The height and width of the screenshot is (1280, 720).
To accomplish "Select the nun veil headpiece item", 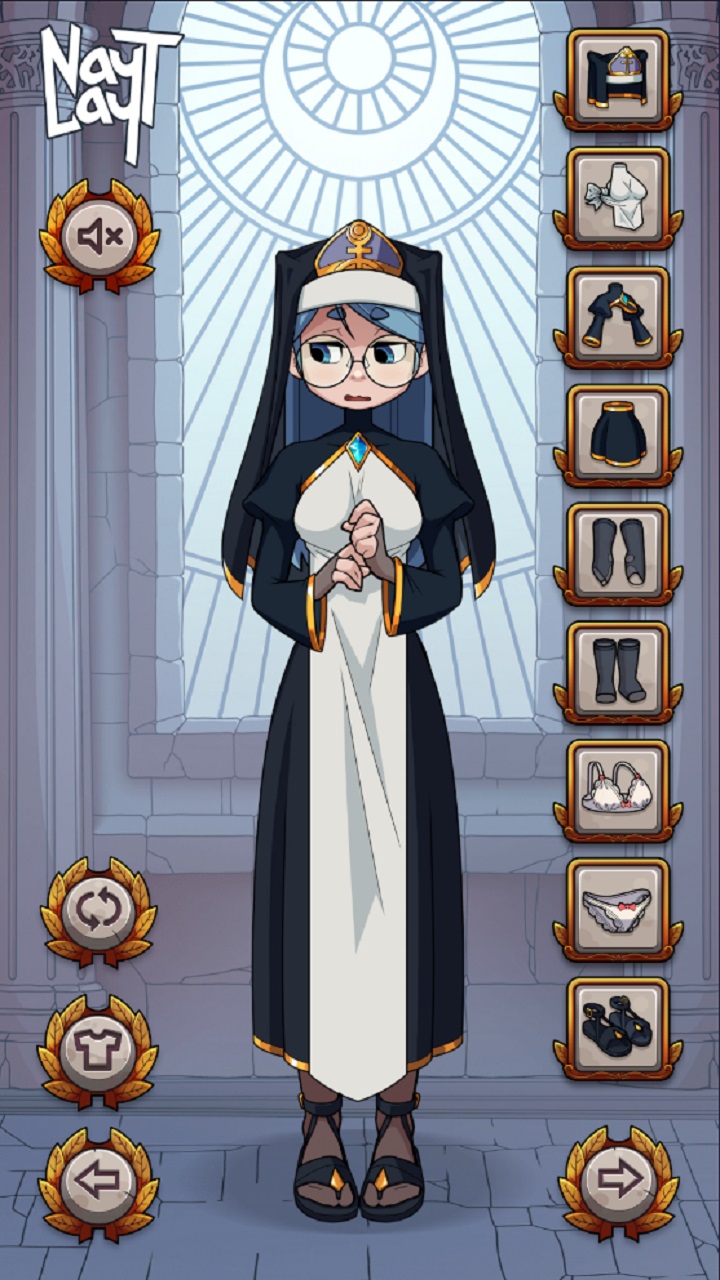I will [x=618, y=78].
